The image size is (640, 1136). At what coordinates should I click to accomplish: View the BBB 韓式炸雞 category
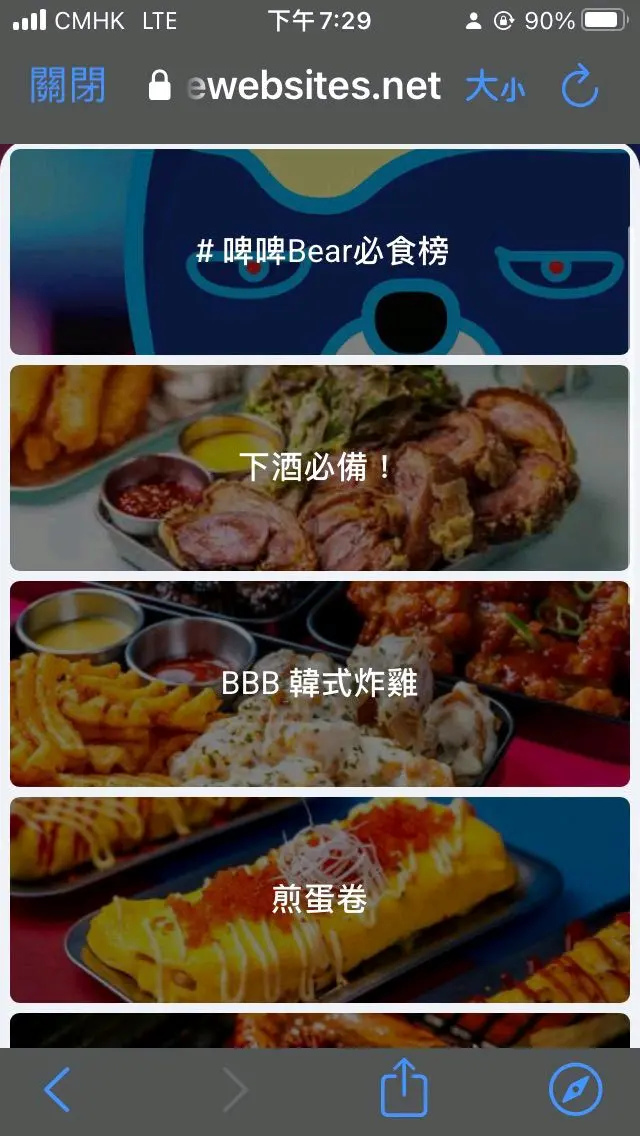click(320, 683)
